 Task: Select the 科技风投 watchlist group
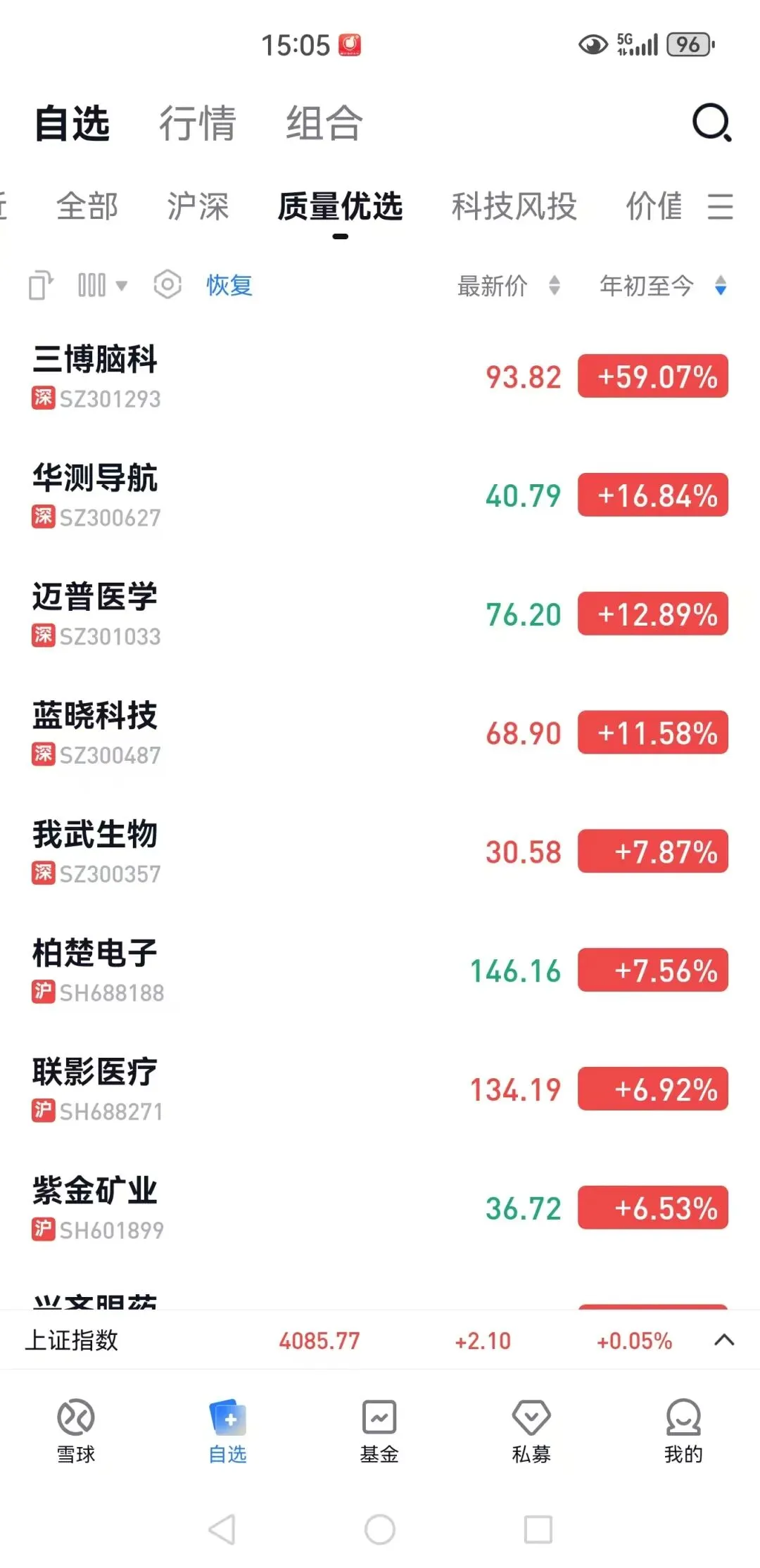coord(514,206)
